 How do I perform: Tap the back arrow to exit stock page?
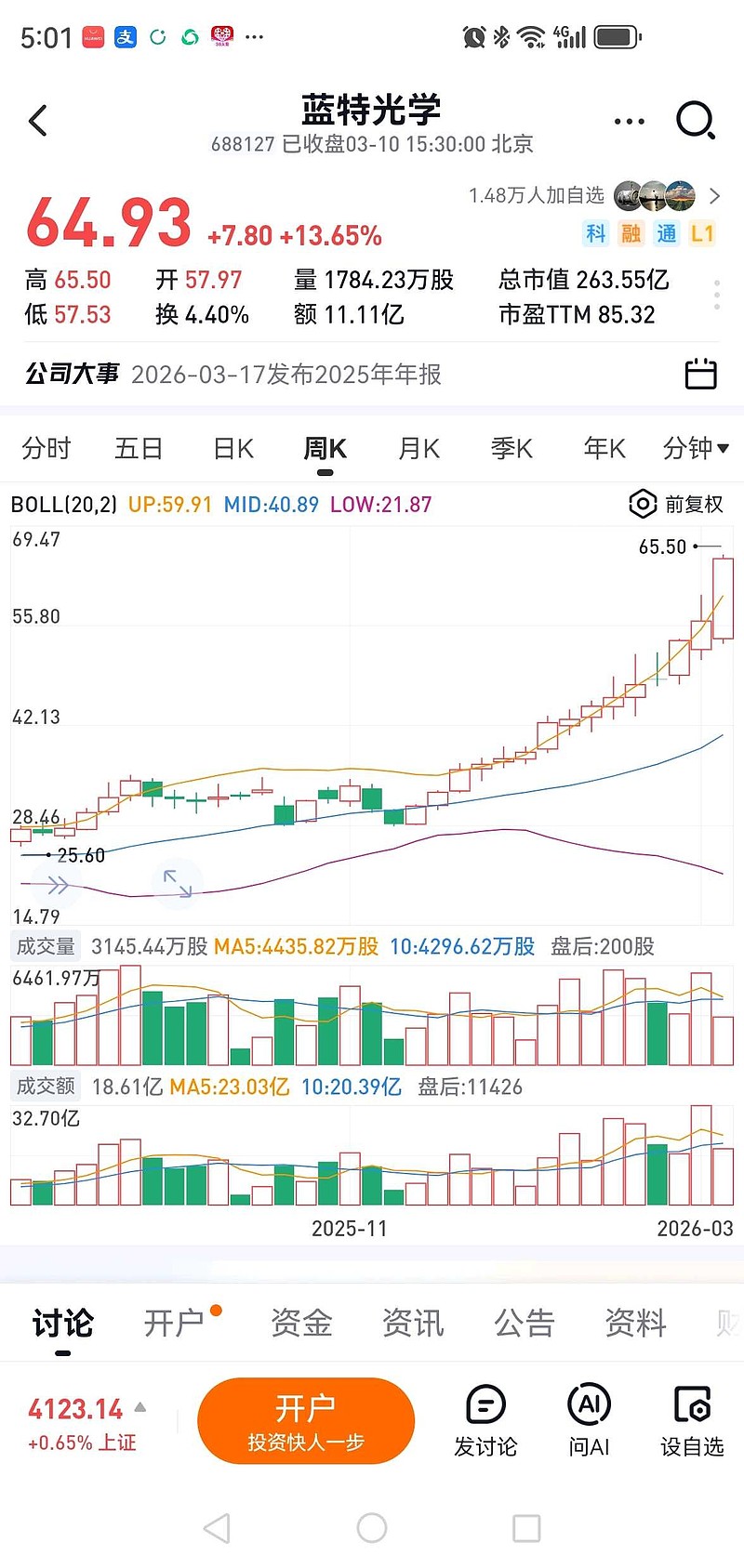point(37,121)
